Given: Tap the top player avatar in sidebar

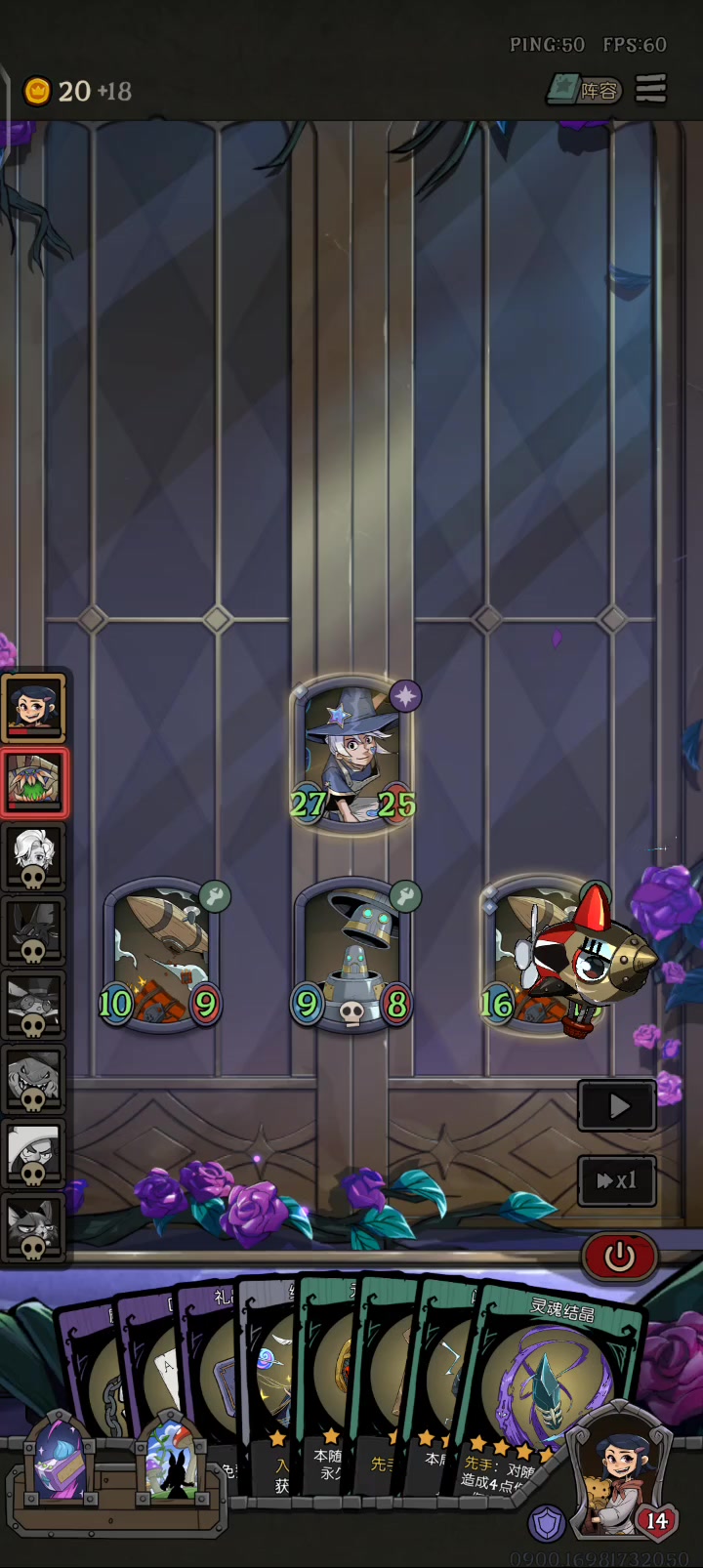Looking at the screenshot, I should tap(33, 708).
